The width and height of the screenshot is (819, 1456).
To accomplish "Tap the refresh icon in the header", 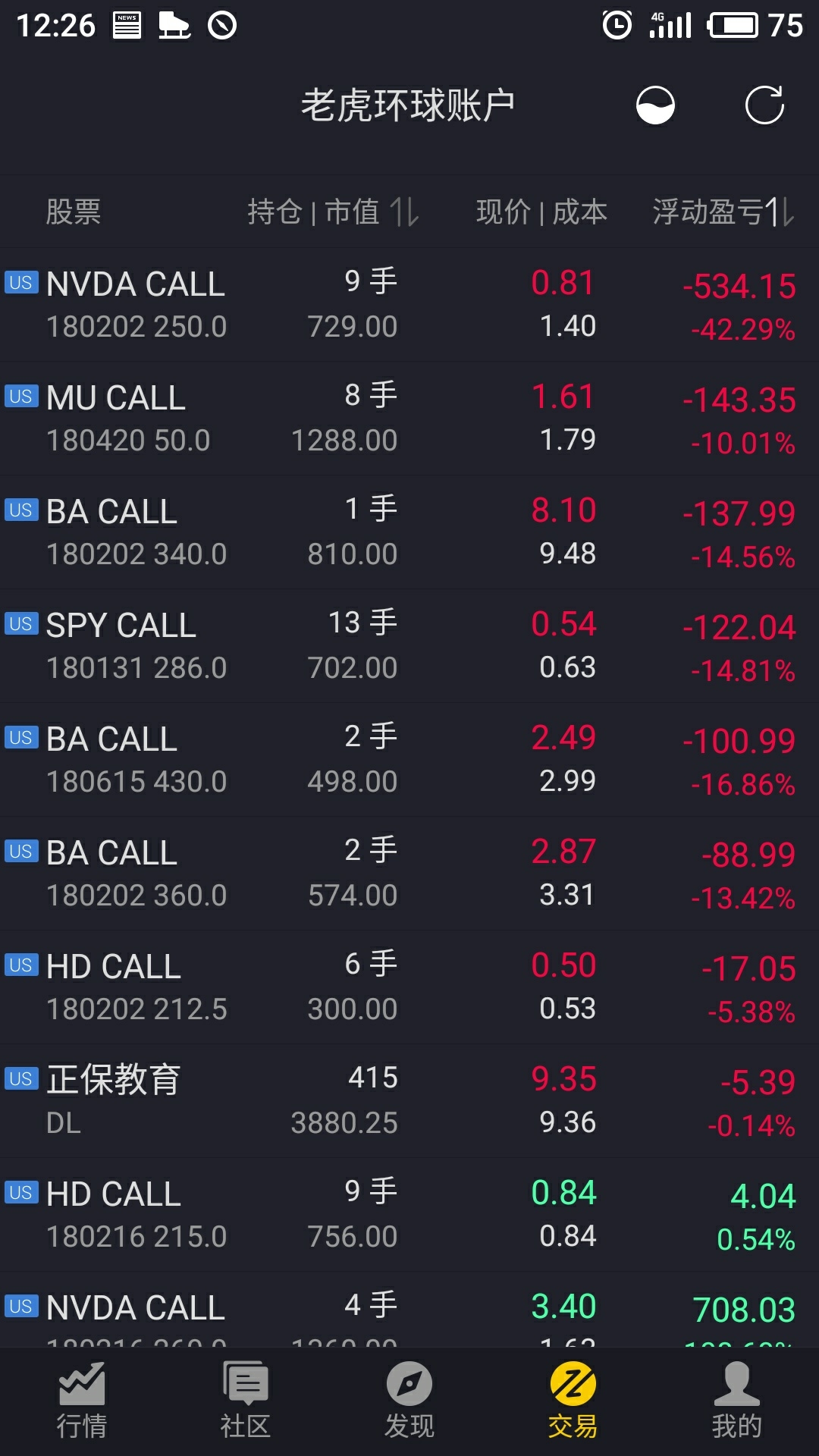I will pyautogui.click(x=764, y=105).
